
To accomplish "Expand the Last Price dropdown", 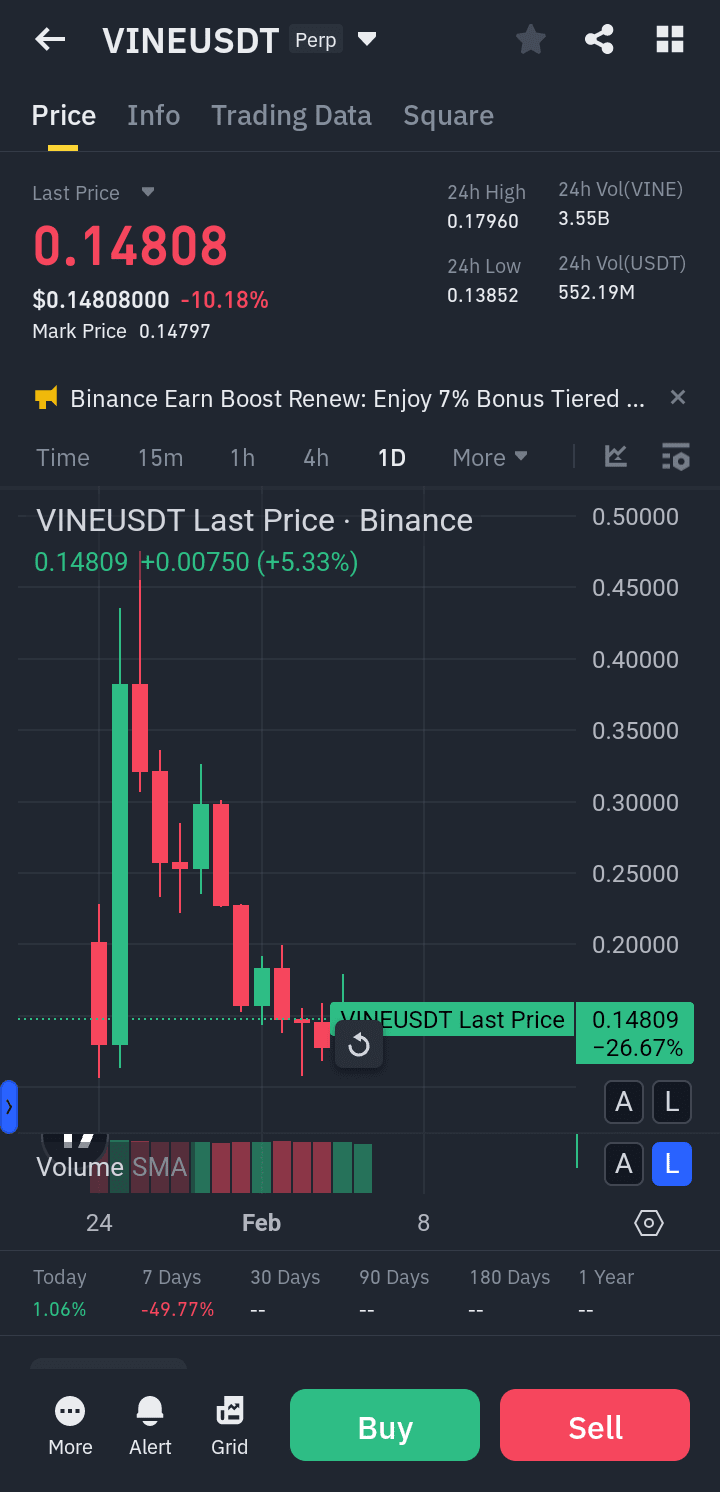I will (x=148, y=192).
